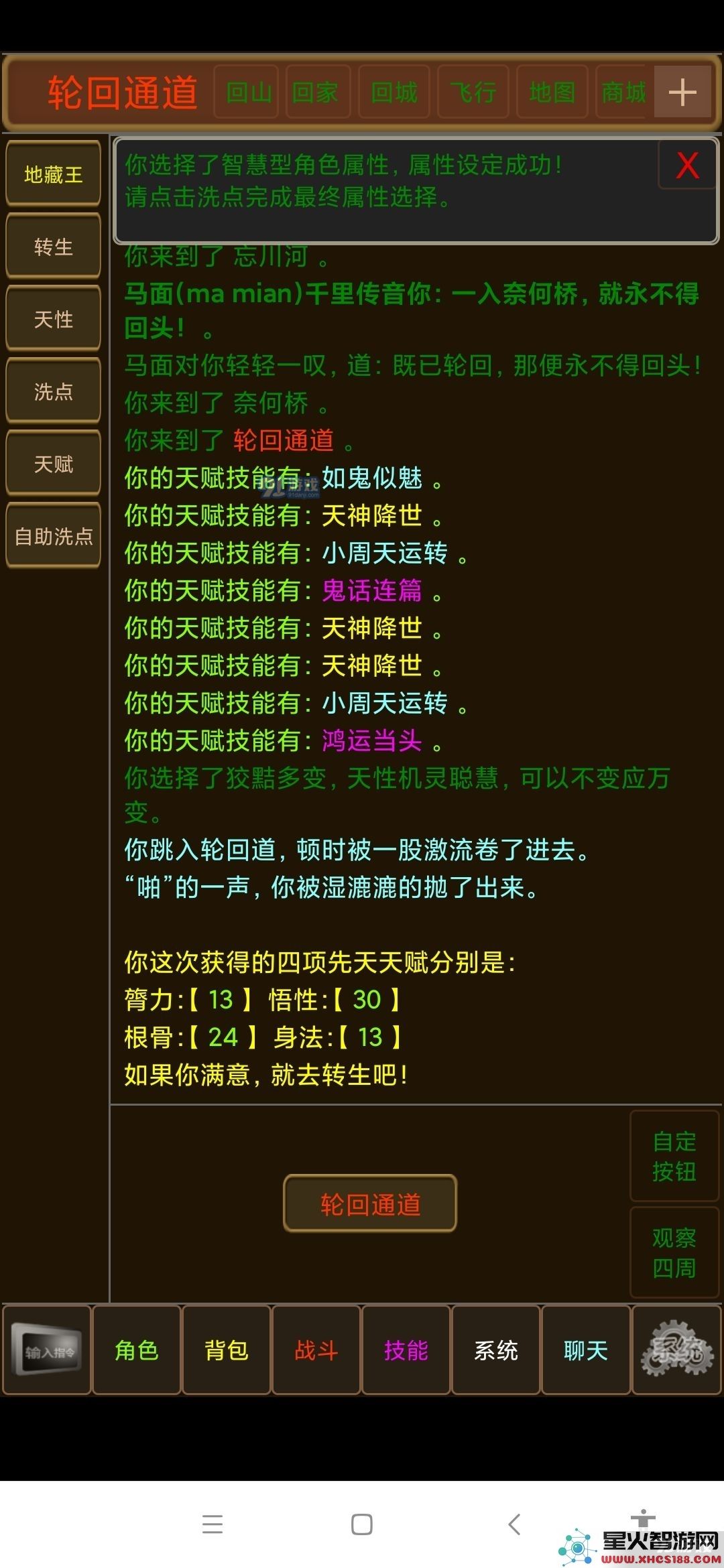Viewport: 724px width, 1568px height.
Task: Open 自定按钮 custom buttons
Action: (x=674, y=1156)
